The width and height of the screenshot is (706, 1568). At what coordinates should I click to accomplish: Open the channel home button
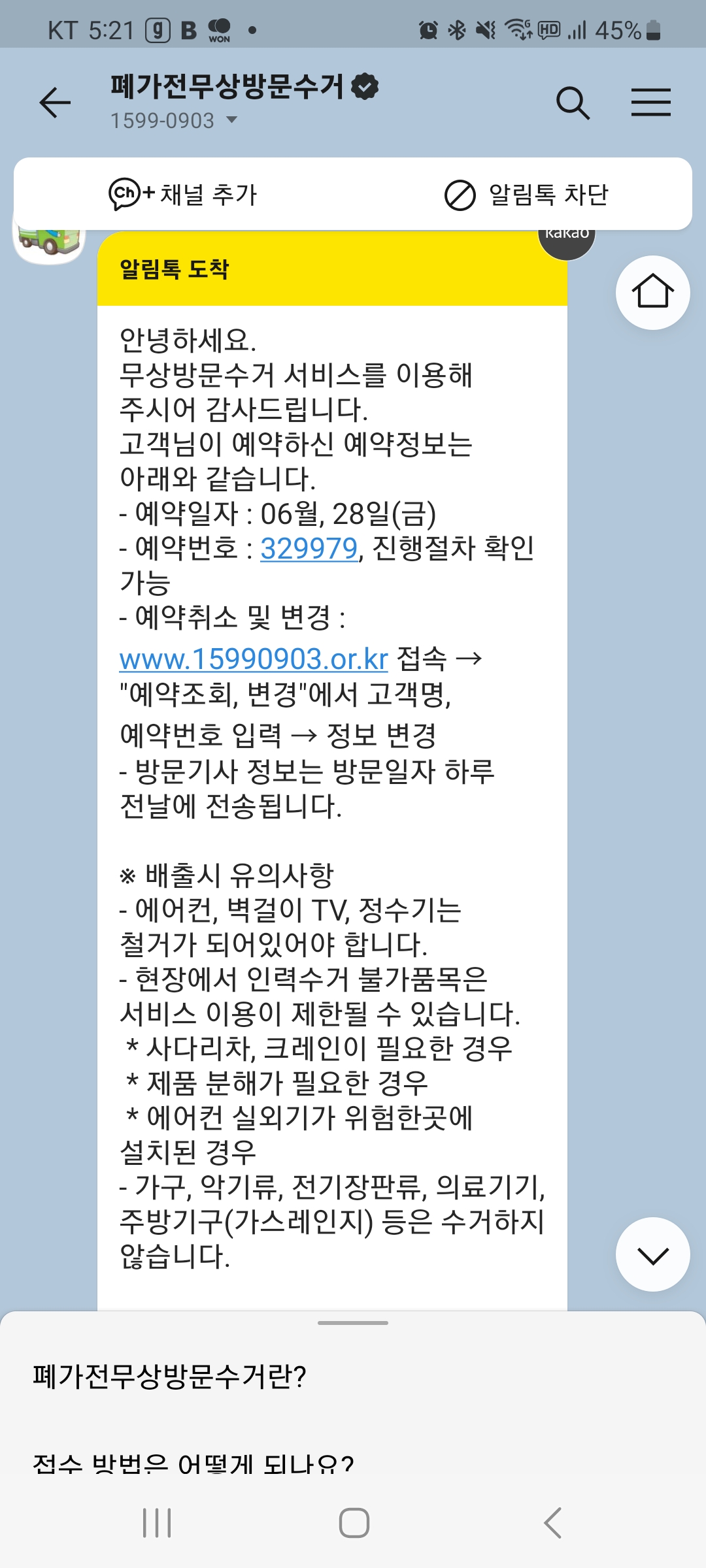pos(652,292)
